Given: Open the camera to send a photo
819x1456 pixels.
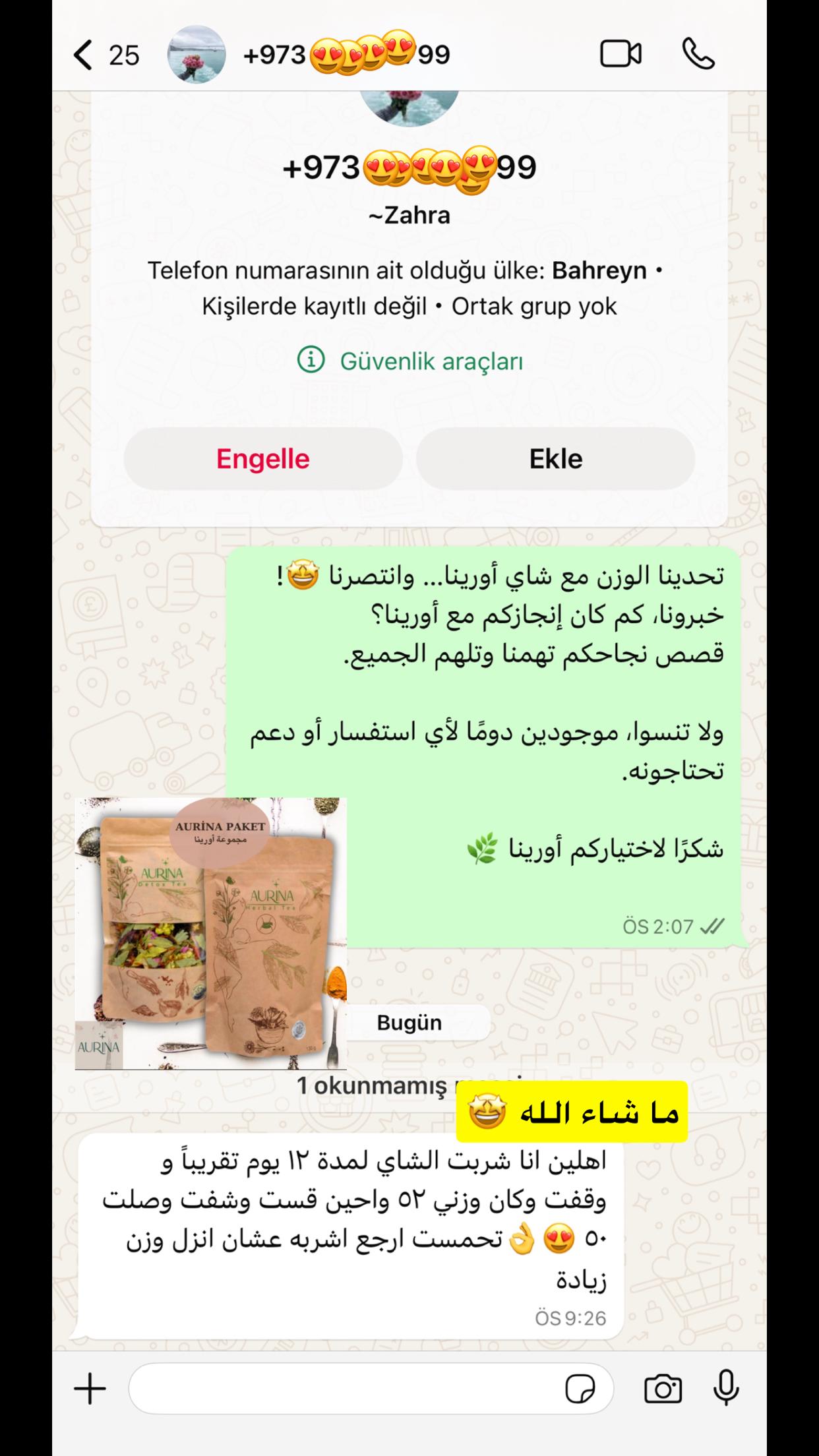Looking at the screenshot, I should (x=663, y=1389).
